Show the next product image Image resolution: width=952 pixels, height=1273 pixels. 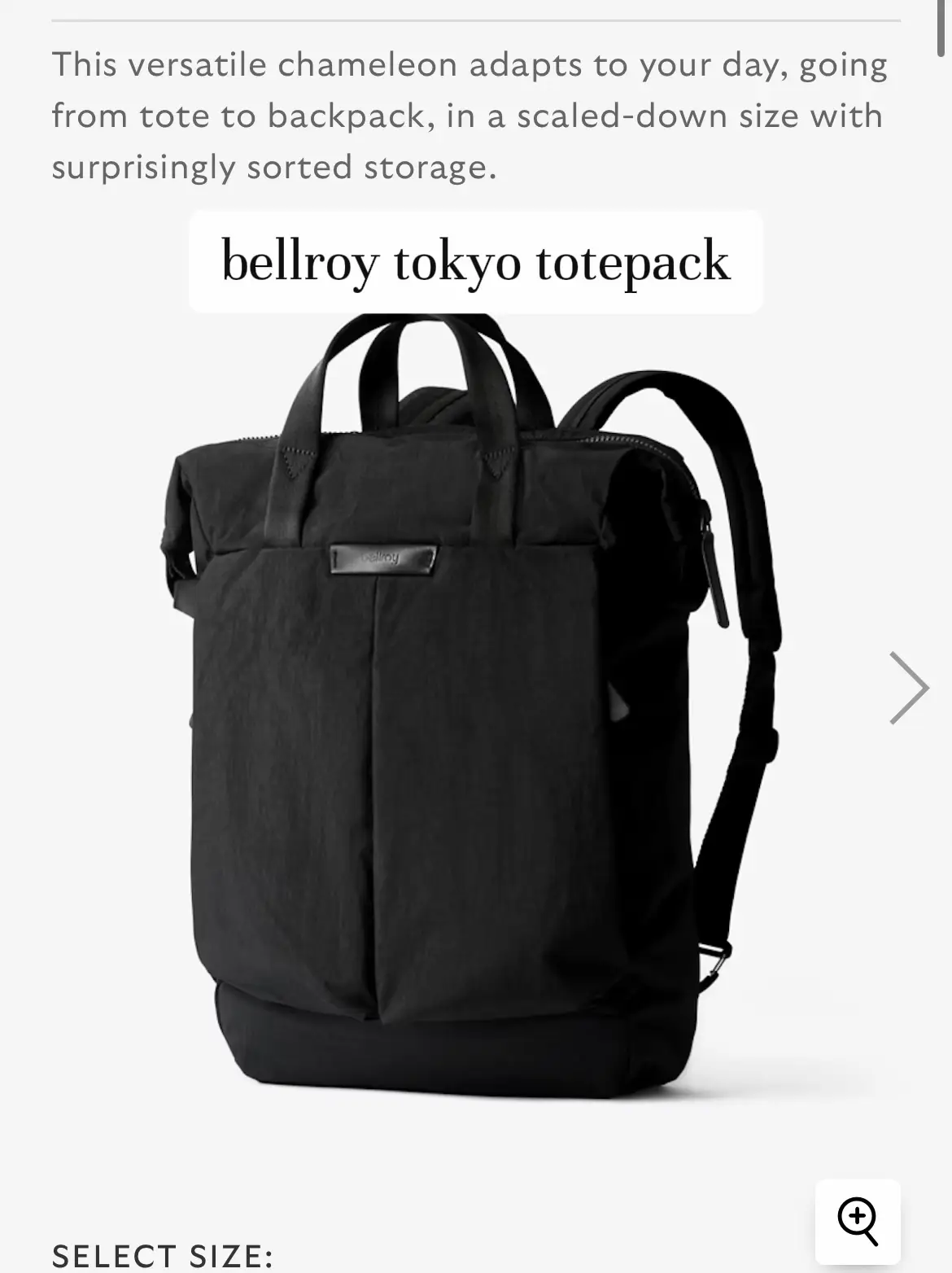909,688
